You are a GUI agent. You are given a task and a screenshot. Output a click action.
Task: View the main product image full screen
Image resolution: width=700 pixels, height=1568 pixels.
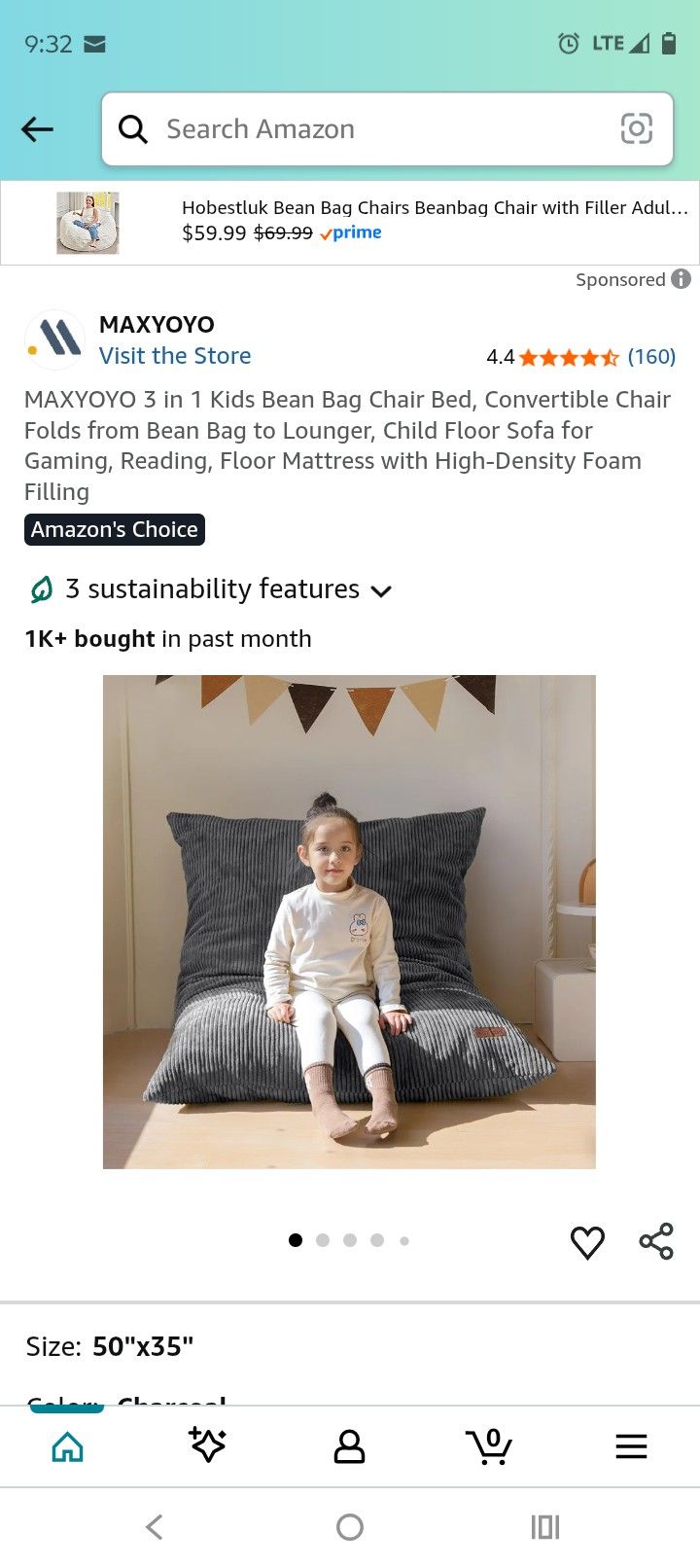349,922
